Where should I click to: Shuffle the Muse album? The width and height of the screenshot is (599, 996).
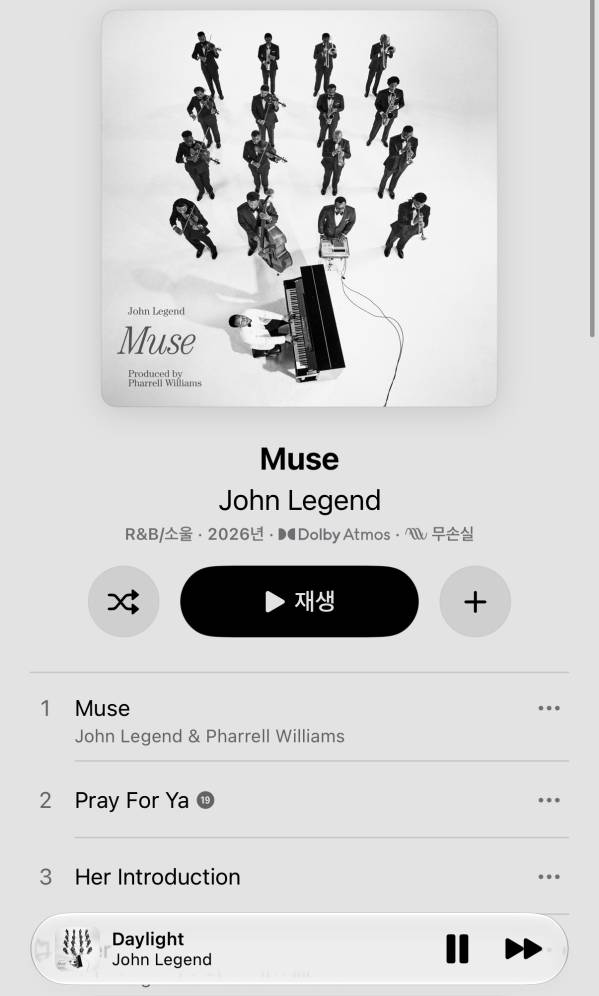(123, 602)
